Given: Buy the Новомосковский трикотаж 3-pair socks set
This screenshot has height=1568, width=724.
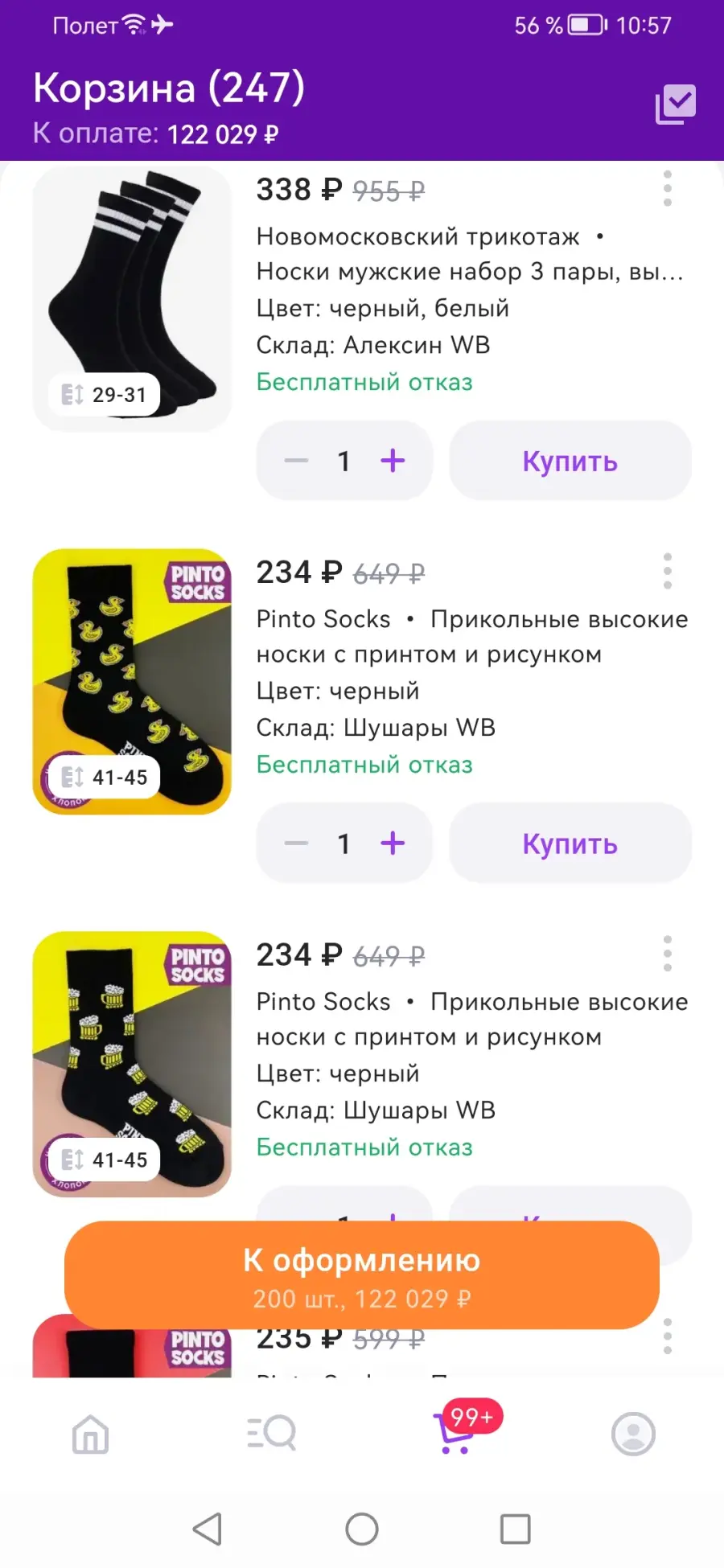Looking at the screenshot, I should click(570, 461).
